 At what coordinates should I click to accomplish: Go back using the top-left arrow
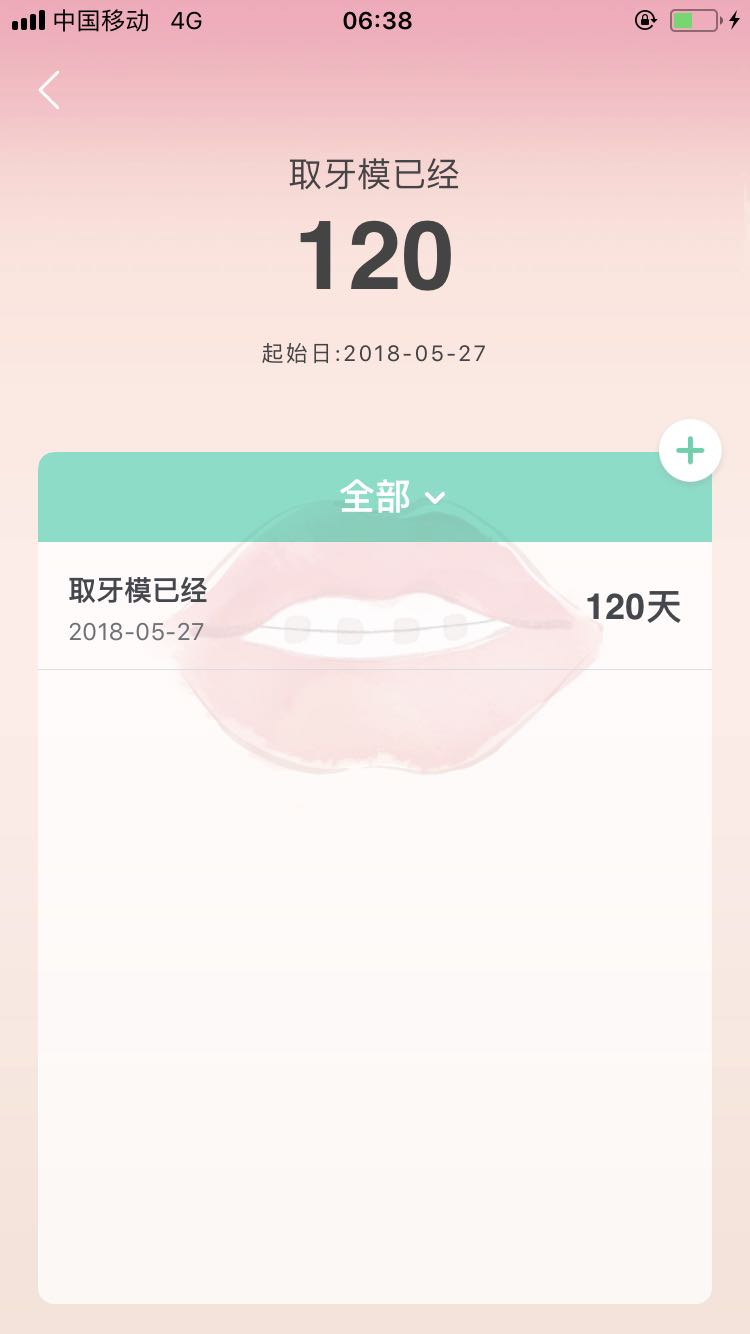tap(49, 90)
